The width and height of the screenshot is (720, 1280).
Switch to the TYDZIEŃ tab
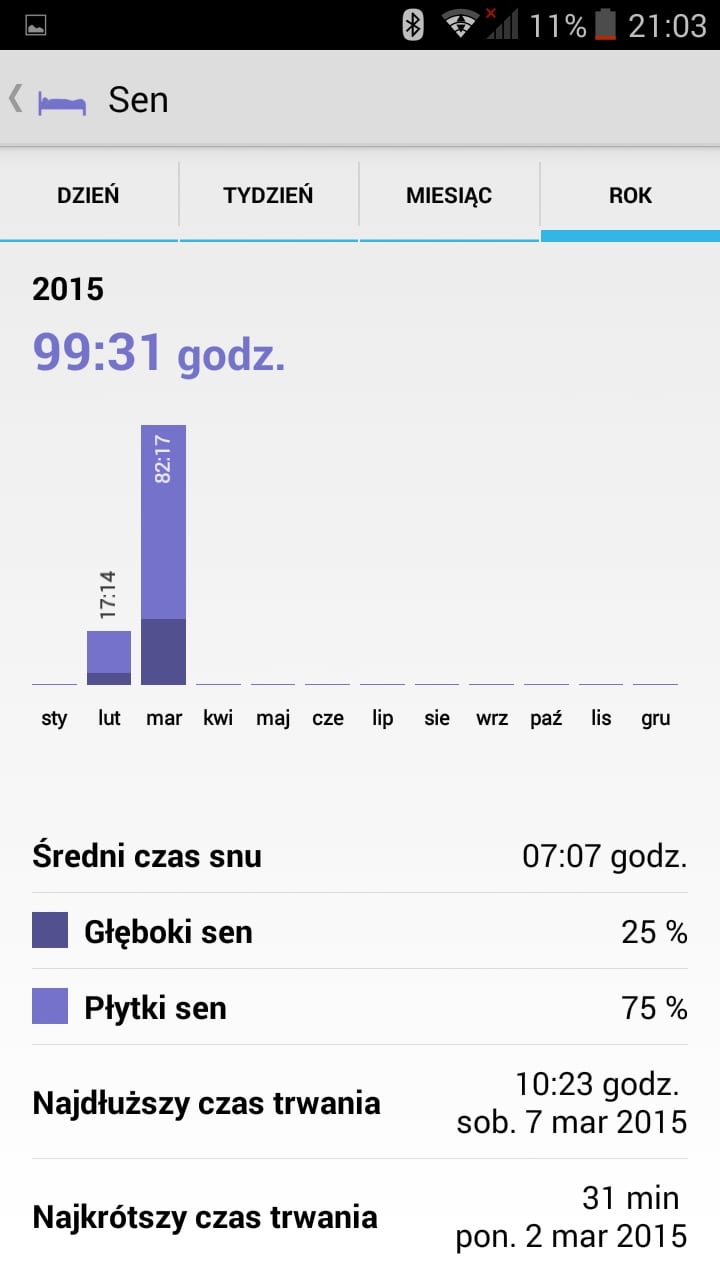click(269, 196)
